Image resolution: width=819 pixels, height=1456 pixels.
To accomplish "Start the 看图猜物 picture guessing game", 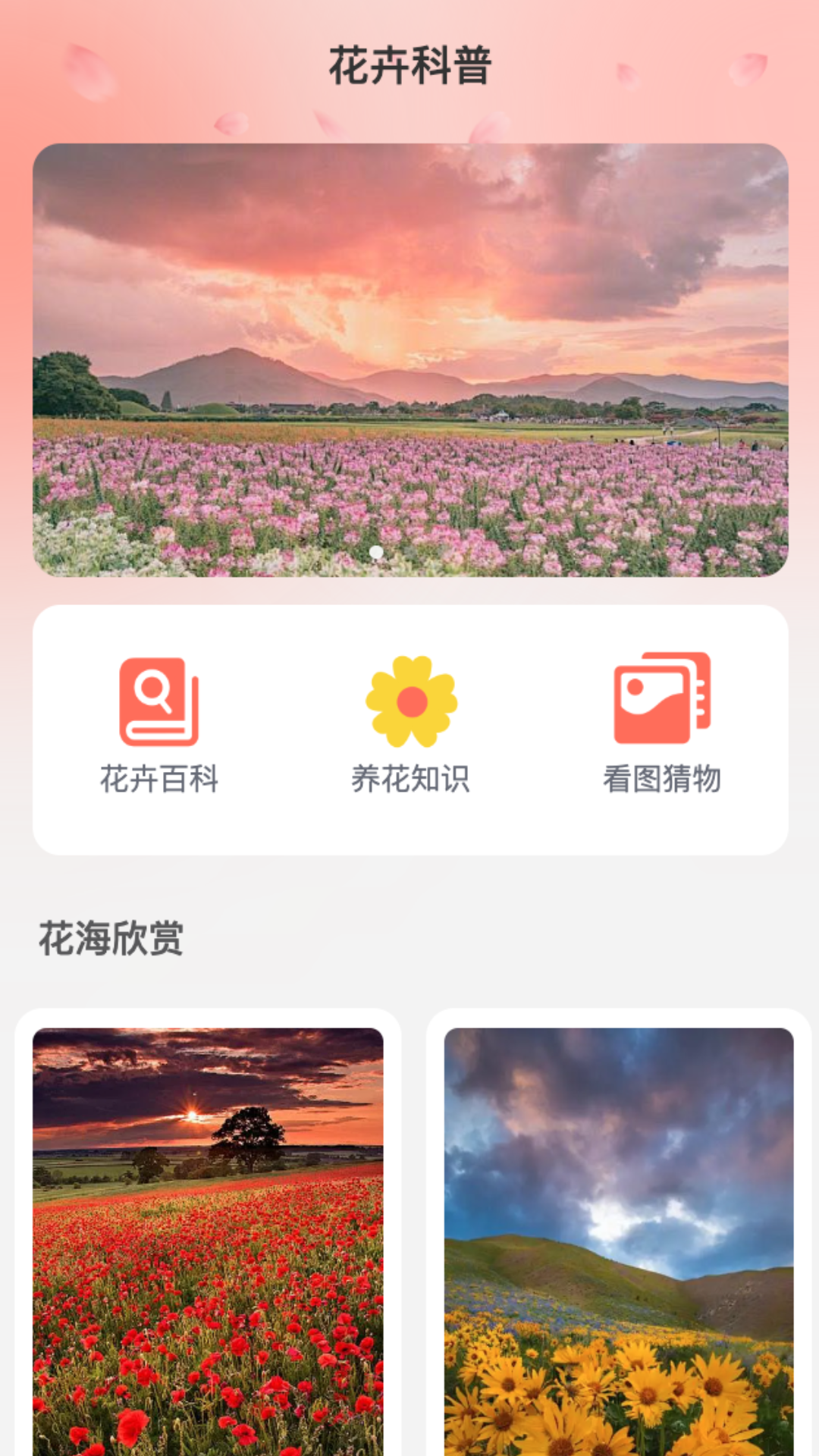I will point(661,724).
